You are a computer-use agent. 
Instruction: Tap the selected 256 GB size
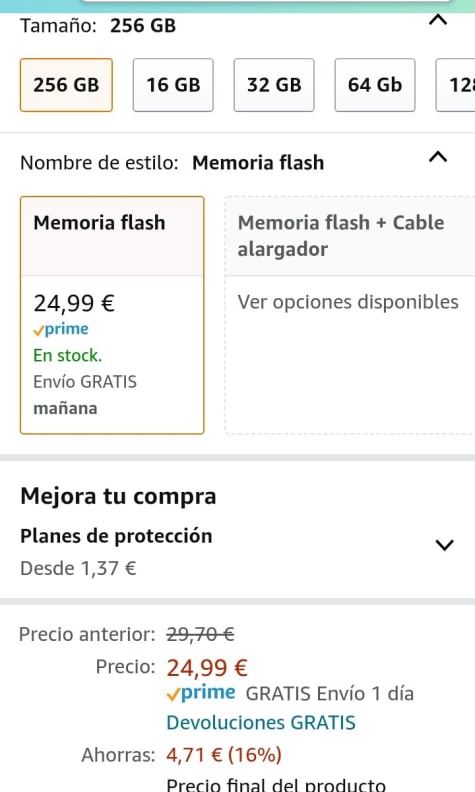tap(66, 85)
